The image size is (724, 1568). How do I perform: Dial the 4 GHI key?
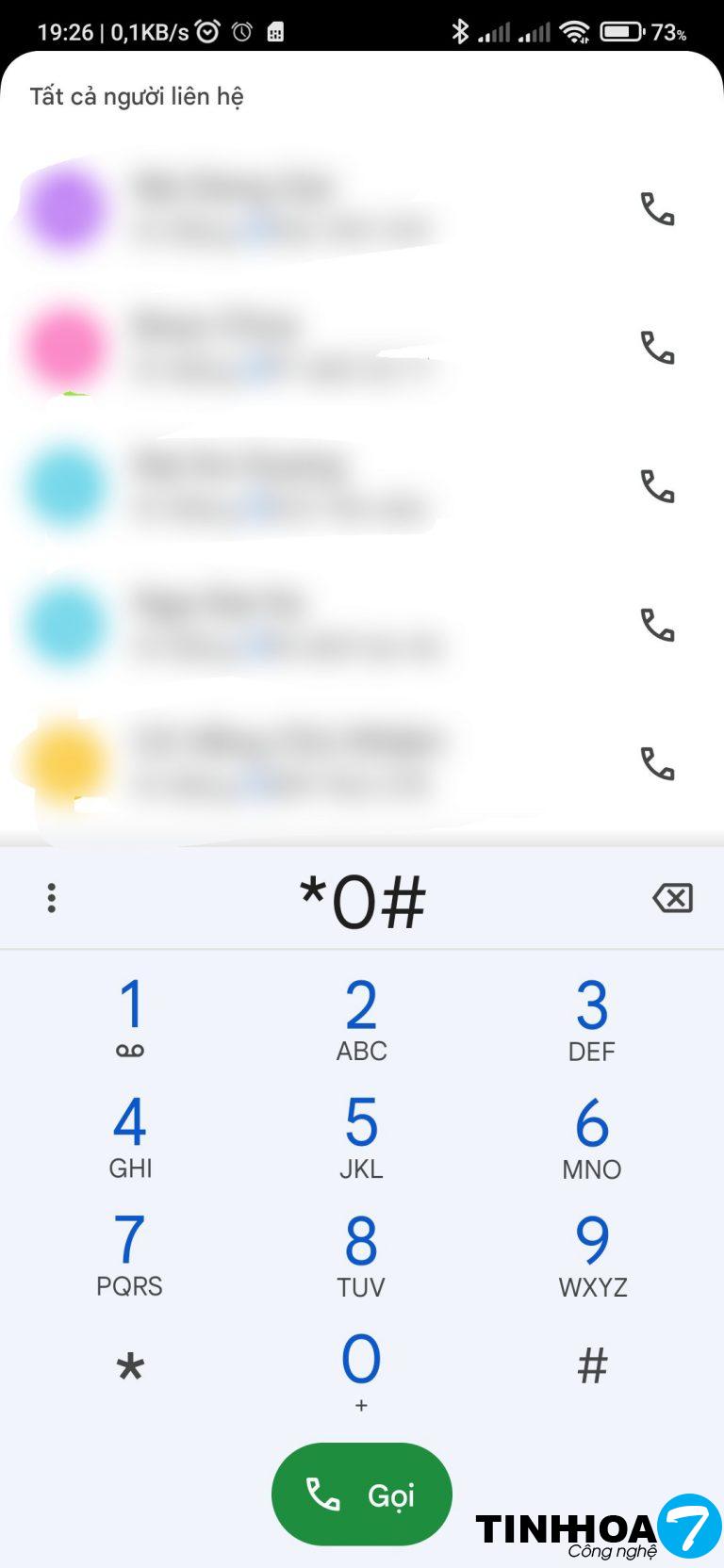point(130,1136)
